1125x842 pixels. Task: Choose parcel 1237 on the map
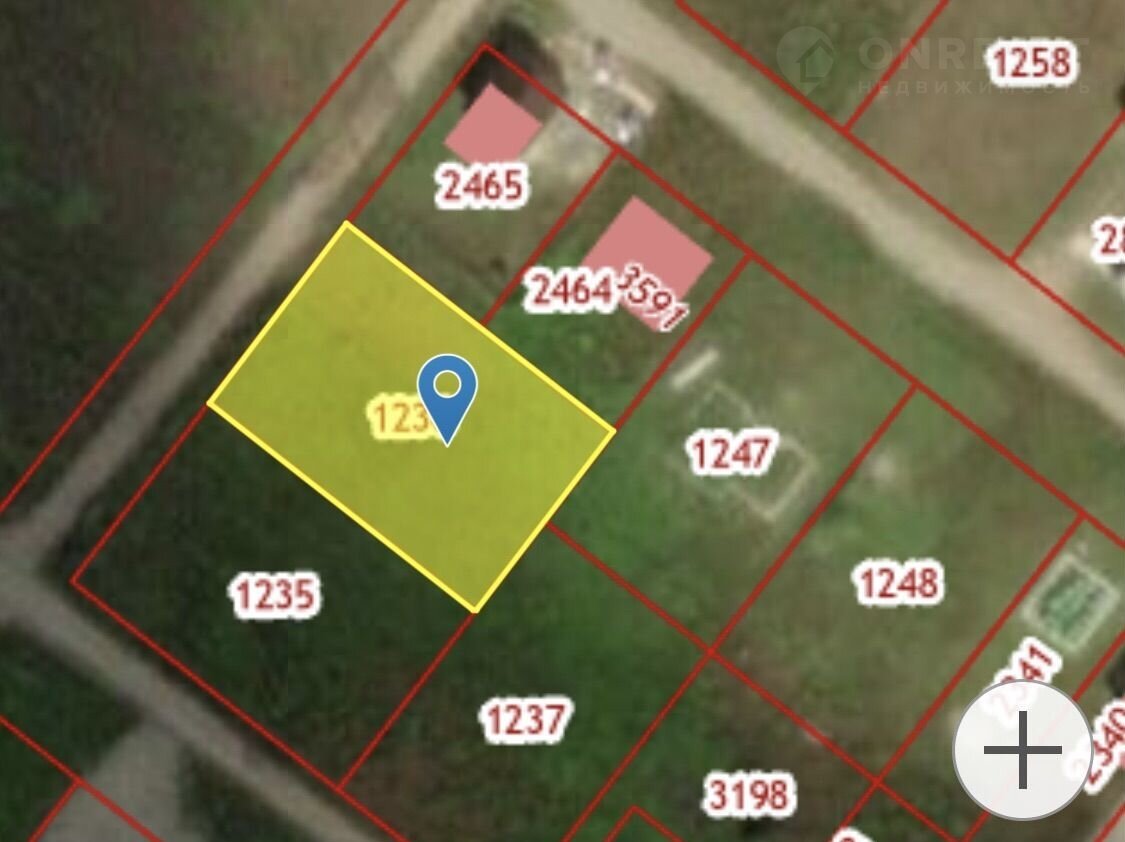[x=525, y=719]
